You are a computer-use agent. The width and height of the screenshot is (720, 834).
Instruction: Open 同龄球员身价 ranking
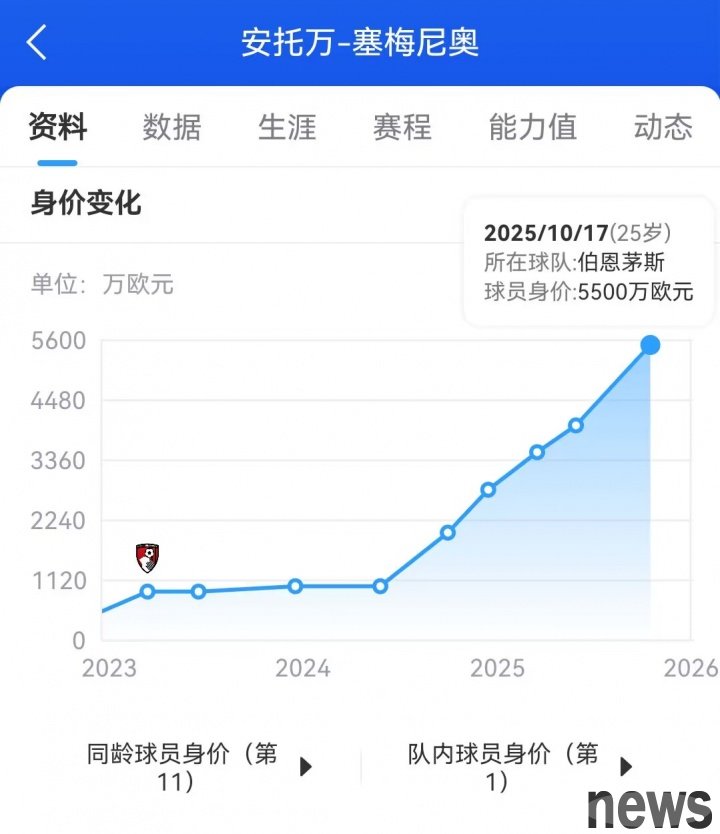pyautogui.click(x=199, y=767)
